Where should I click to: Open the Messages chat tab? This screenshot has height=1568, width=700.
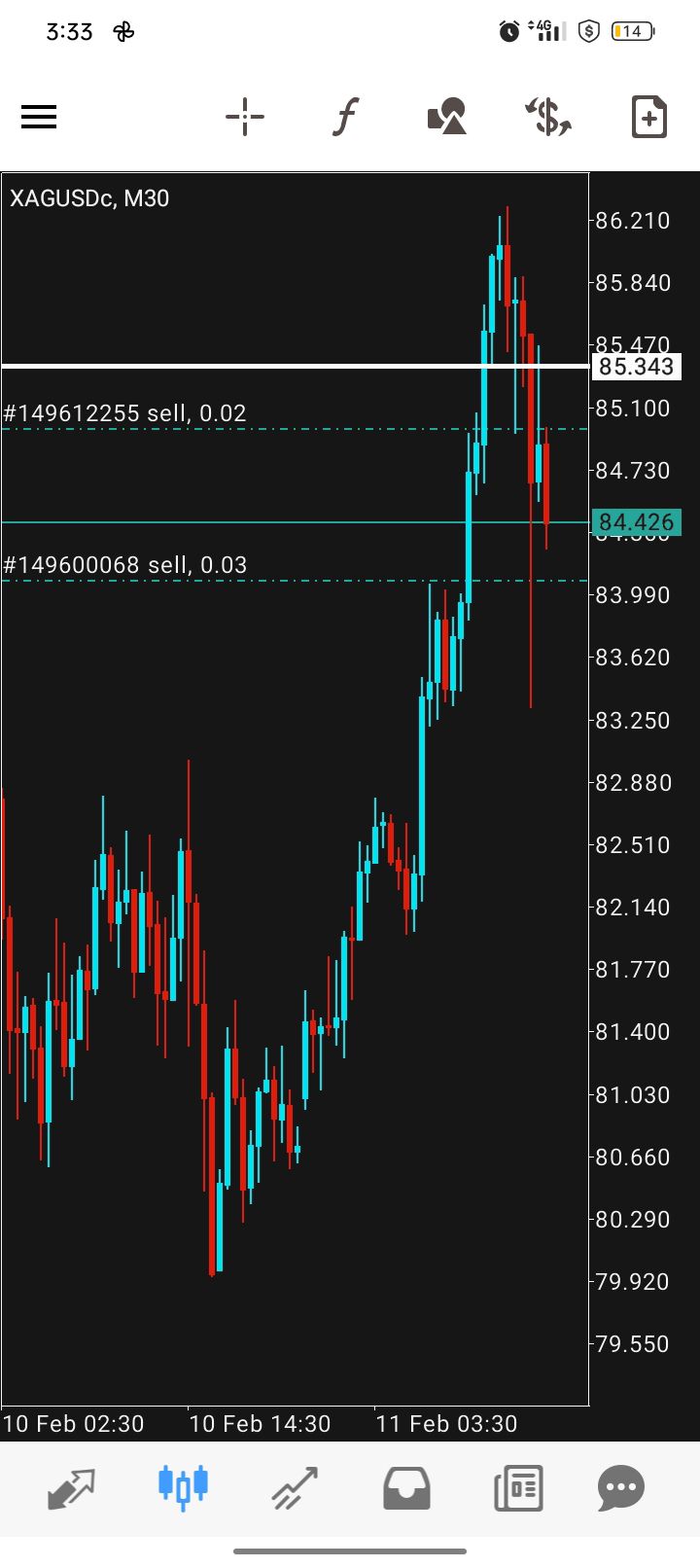622,1487
